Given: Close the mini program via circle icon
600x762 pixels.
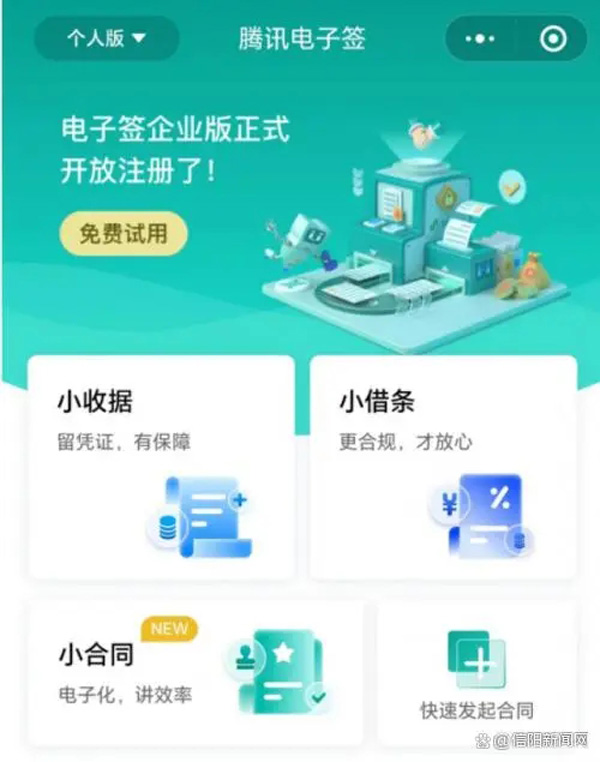Looking at the screenshot, I should coord(552,39).
